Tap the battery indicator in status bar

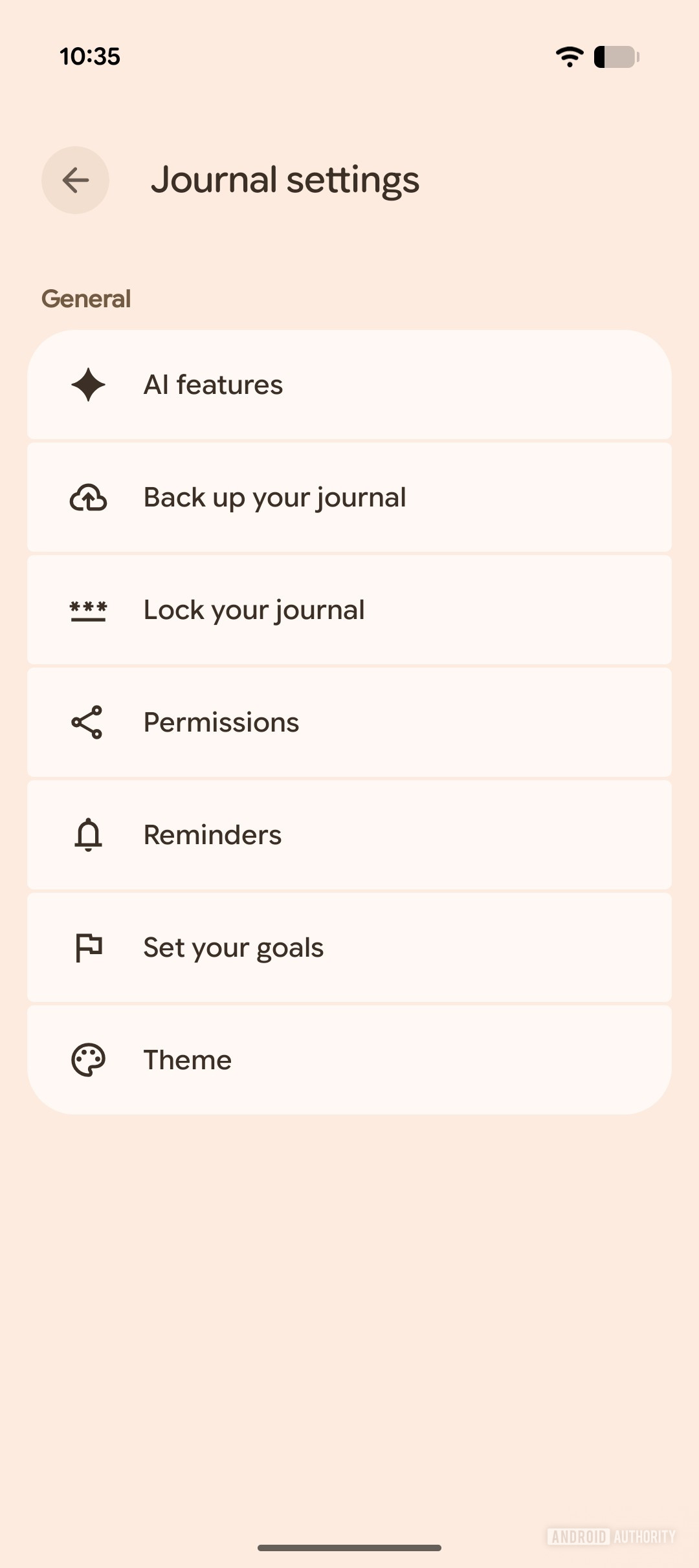pos(616,57)
